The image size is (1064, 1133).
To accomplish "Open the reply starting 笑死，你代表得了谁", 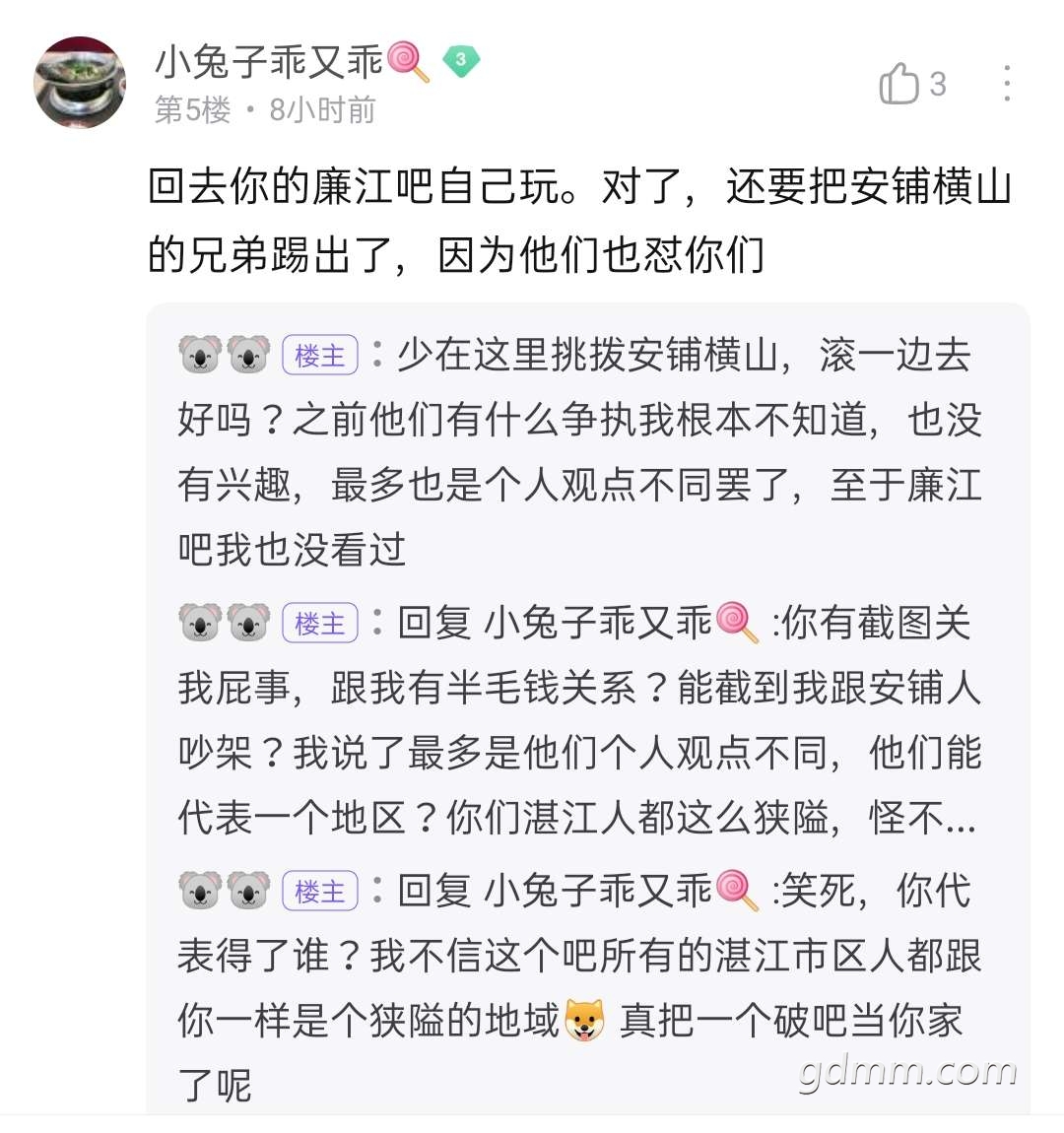I will click(581, 988).
